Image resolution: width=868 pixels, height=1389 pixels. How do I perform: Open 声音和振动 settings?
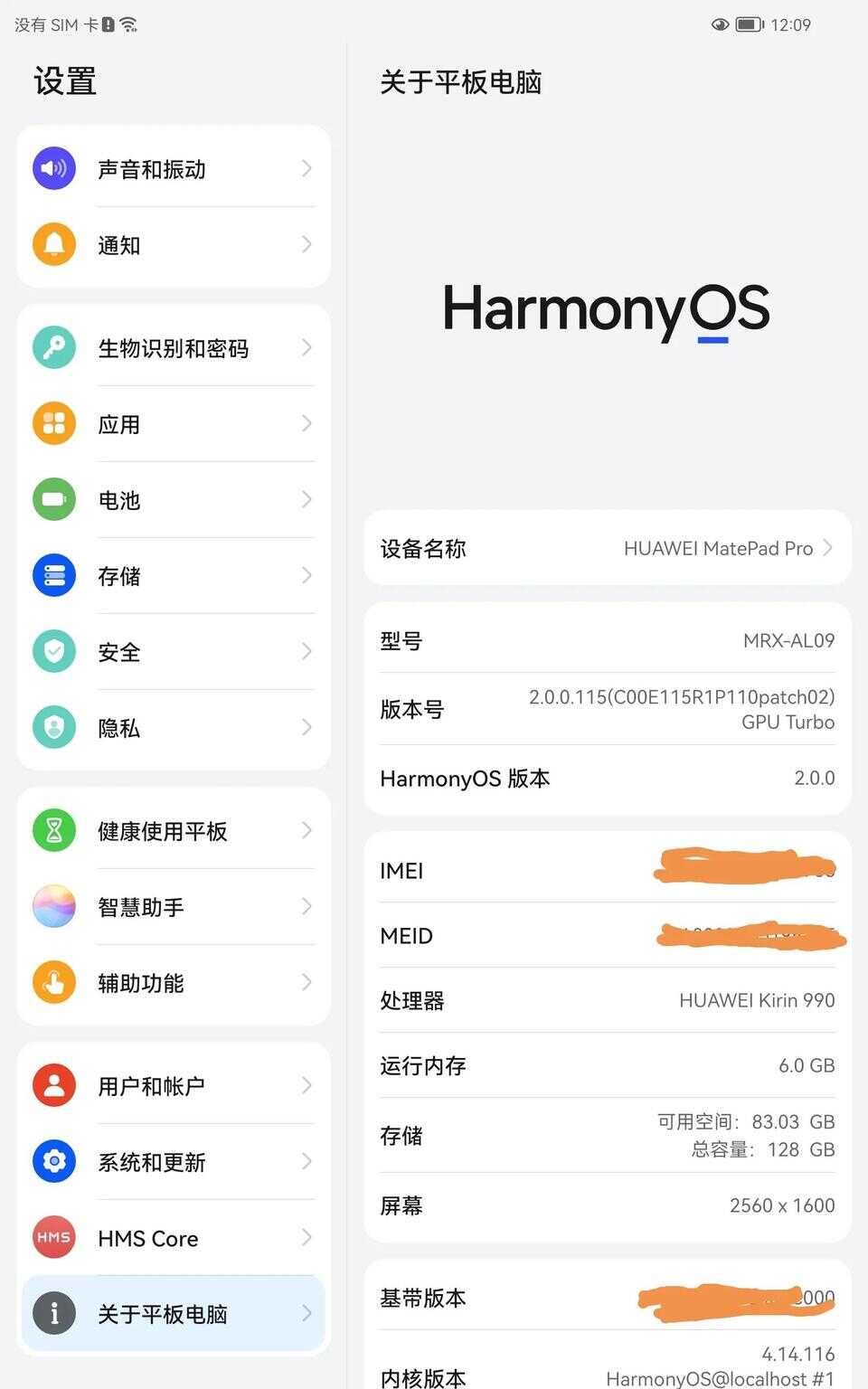[x=174, y=169]
